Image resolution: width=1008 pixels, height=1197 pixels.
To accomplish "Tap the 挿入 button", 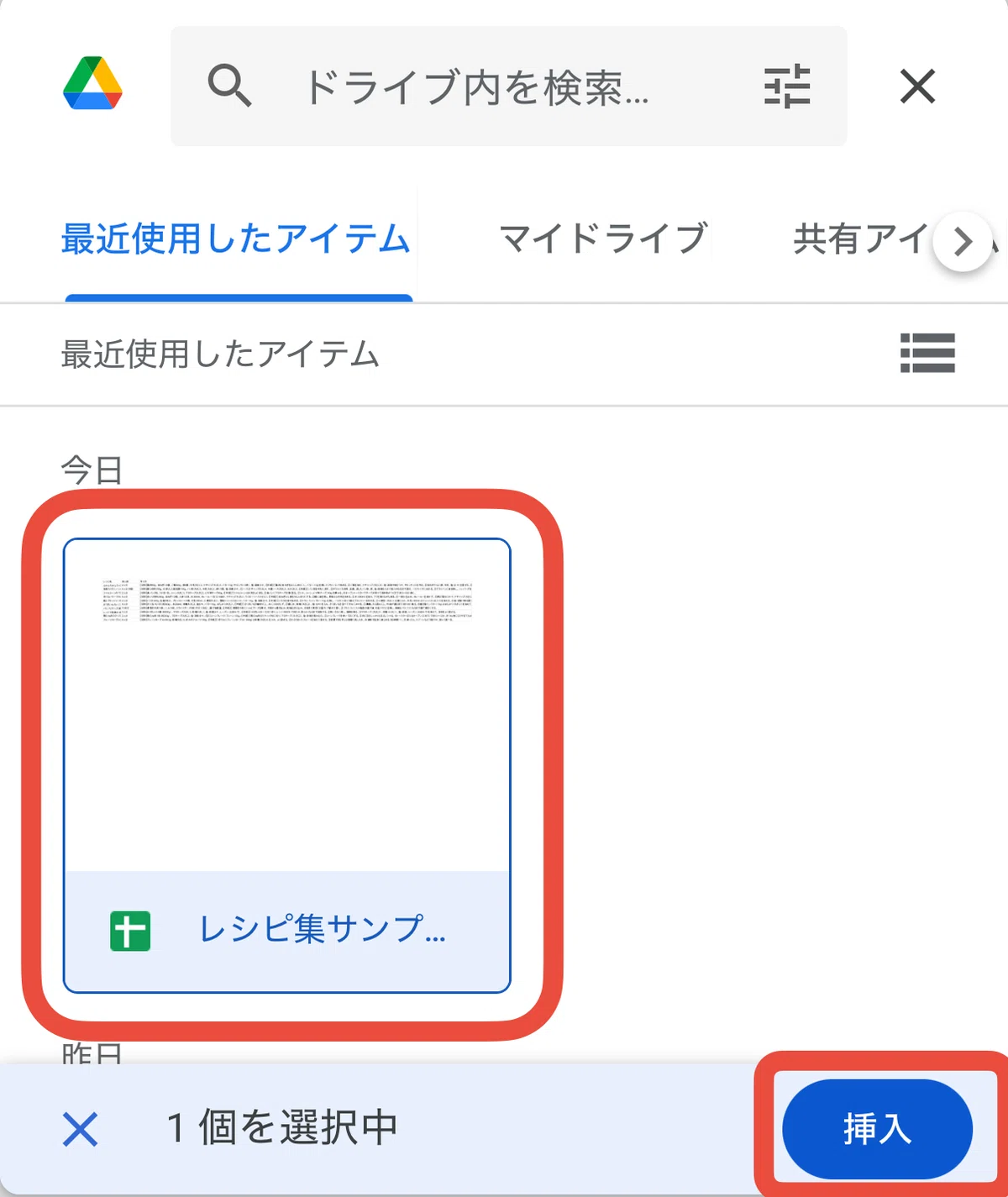I will (x=877, y=1129).
